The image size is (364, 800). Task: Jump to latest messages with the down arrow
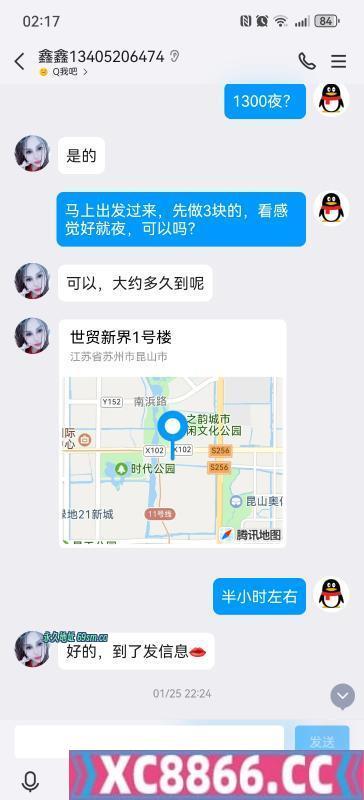(x=343, y=696)
